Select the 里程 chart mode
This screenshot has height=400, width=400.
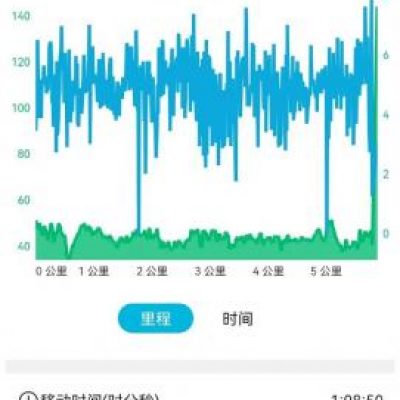(x=156, y=318)
